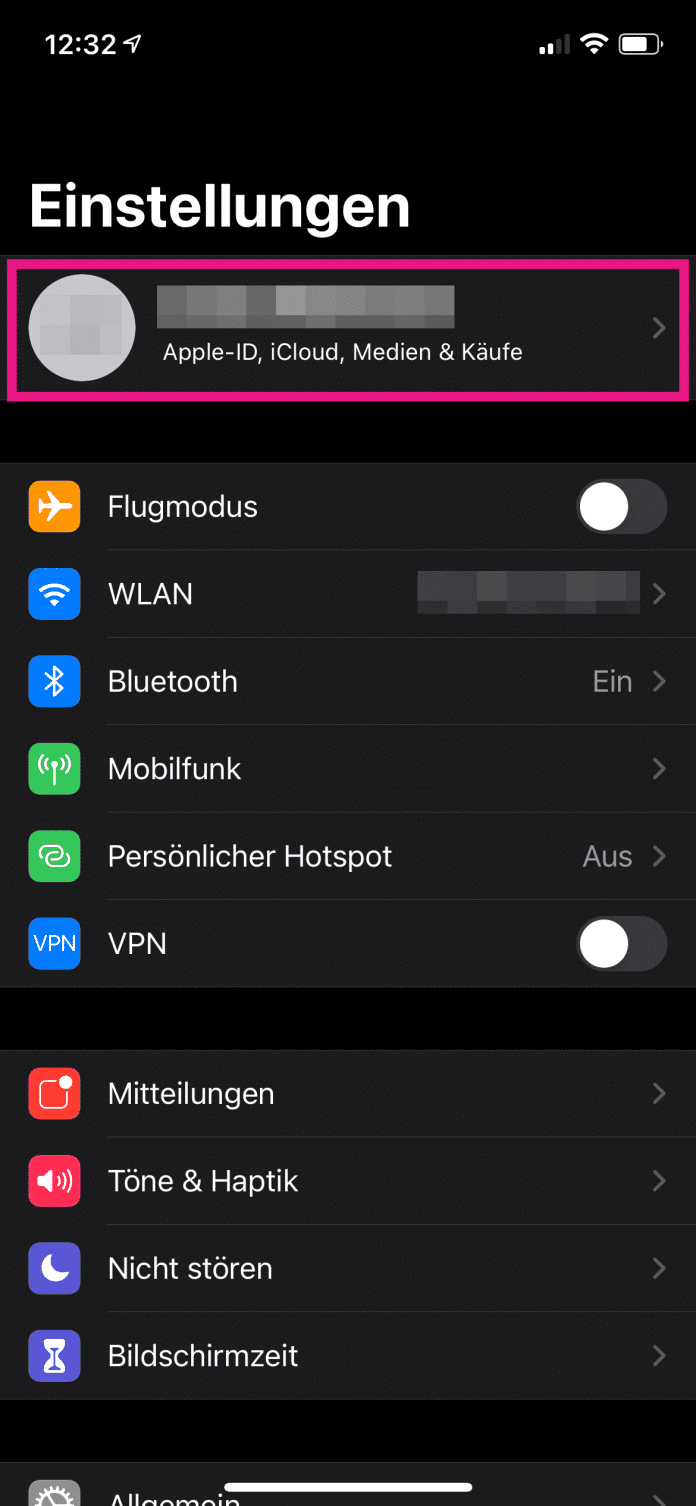This screenshot has height=1506, width=696.
Task: Open Nicht stören settings
Action: 347,1269
